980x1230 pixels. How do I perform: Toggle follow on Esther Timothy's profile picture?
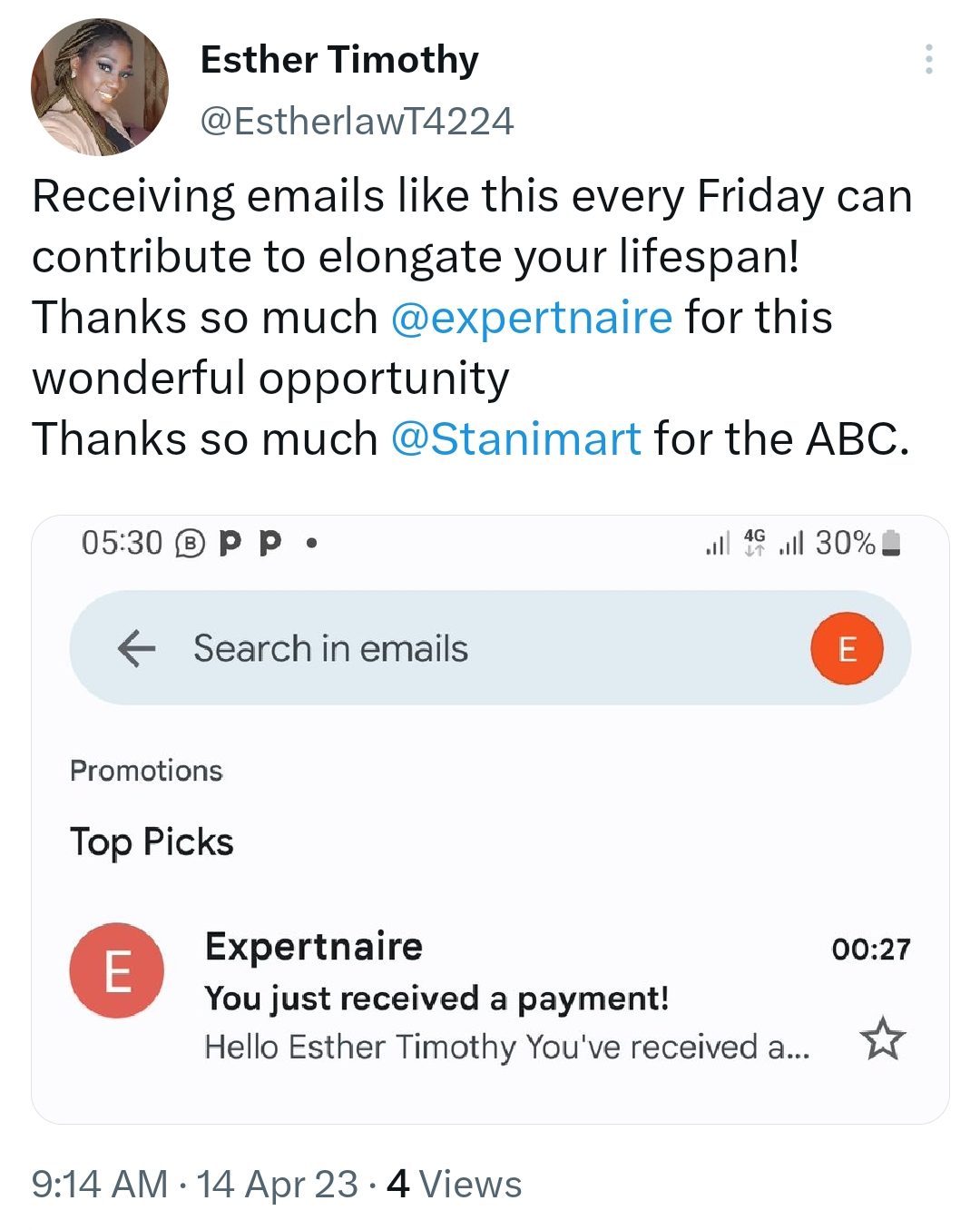click(102, 86)
